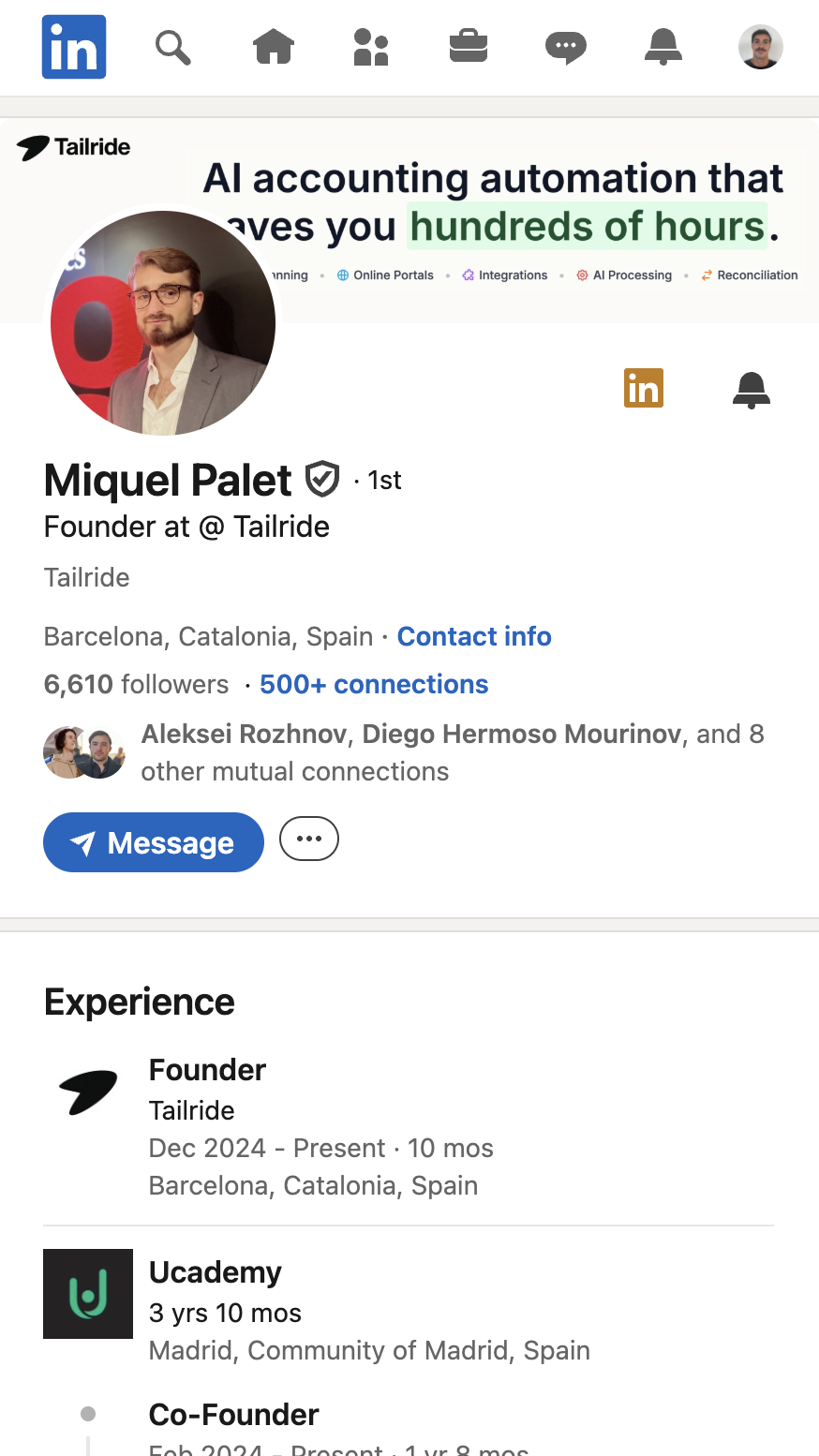
Task: Open Ucademy company experience entry
Action: point(216,1272)
